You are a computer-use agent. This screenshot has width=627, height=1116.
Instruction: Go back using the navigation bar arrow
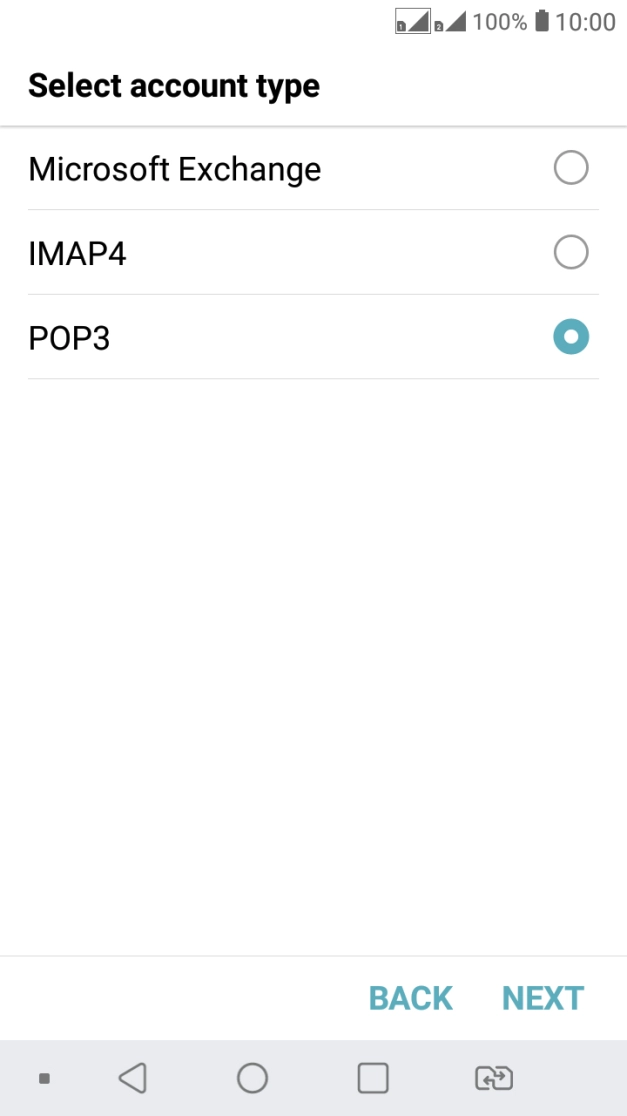[x=132, y=1078]
